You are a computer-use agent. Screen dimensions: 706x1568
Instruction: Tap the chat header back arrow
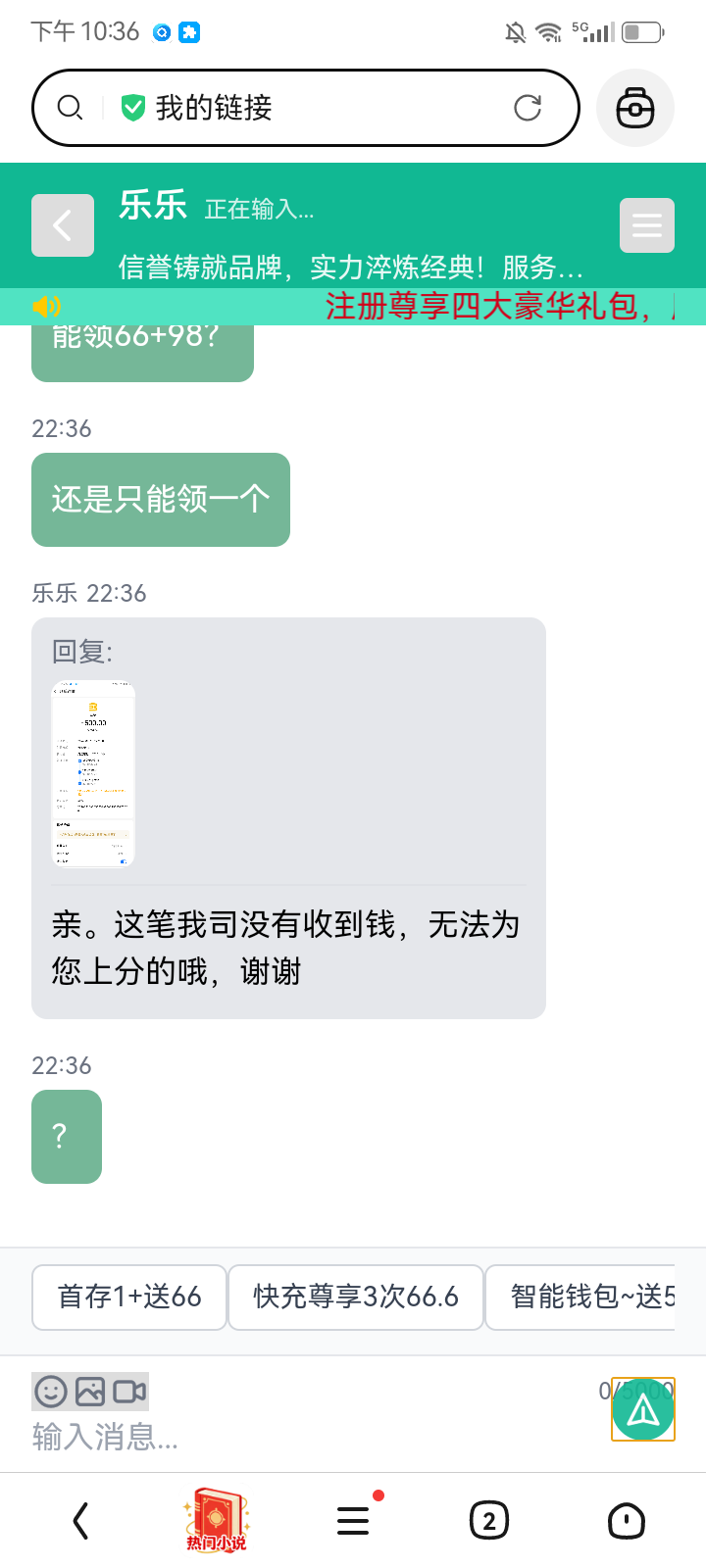coord(63,225)
